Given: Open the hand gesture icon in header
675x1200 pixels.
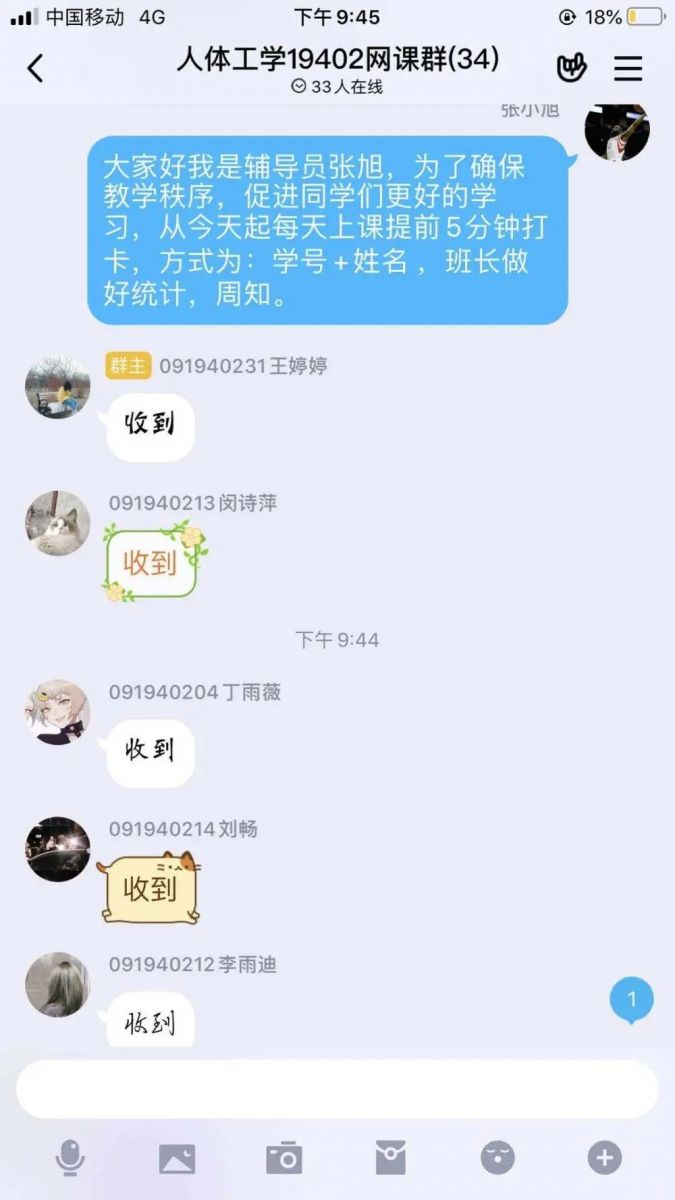Looking at the screenshot, I should pyautogui.click(x=571, y=68).
